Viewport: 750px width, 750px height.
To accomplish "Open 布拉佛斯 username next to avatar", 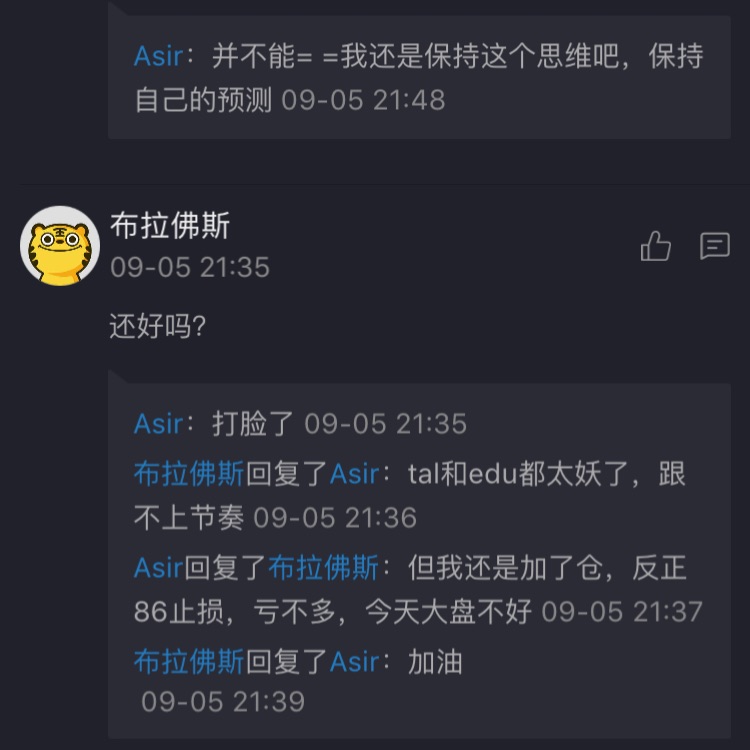I will [170, 226].
